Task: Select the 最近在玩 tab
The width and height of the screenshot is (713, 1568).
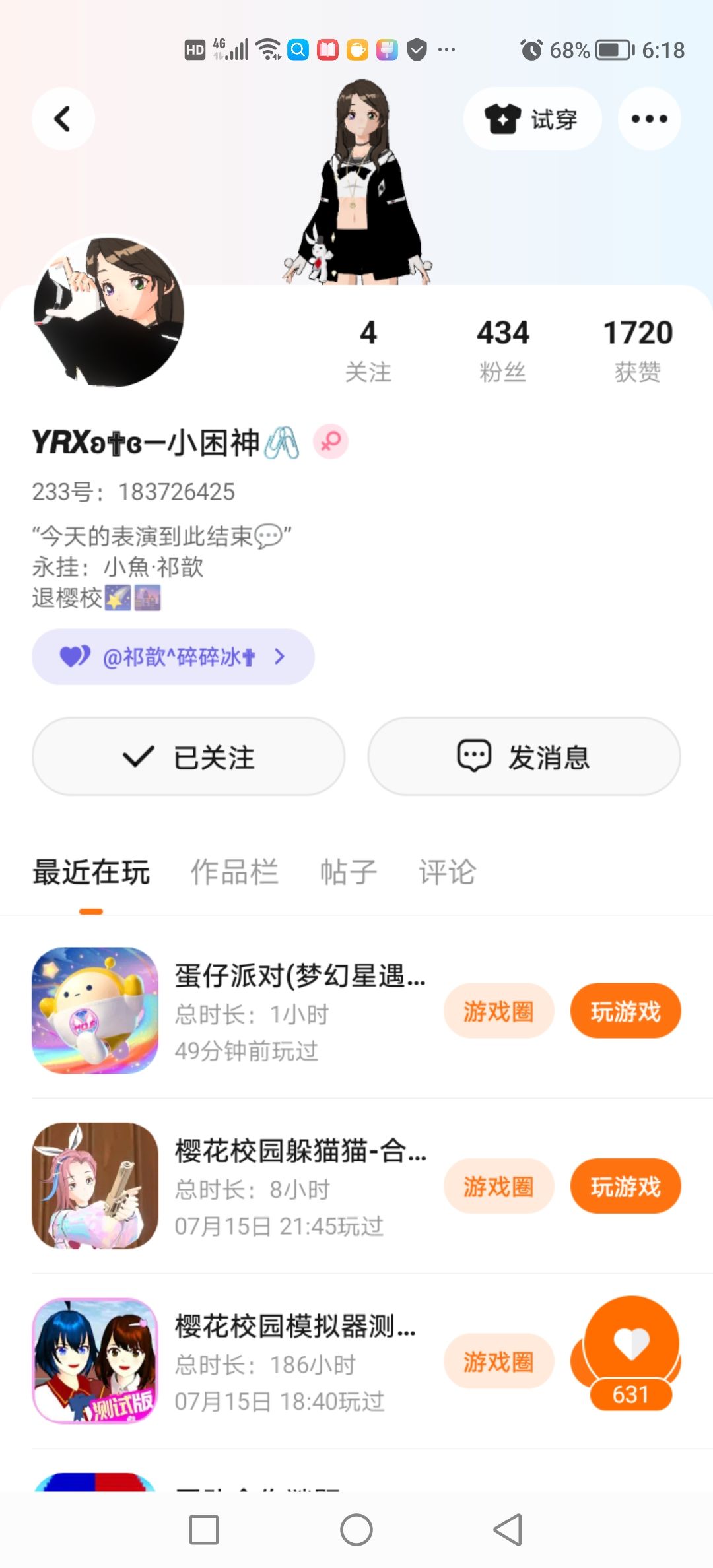Action: (91, 872)
